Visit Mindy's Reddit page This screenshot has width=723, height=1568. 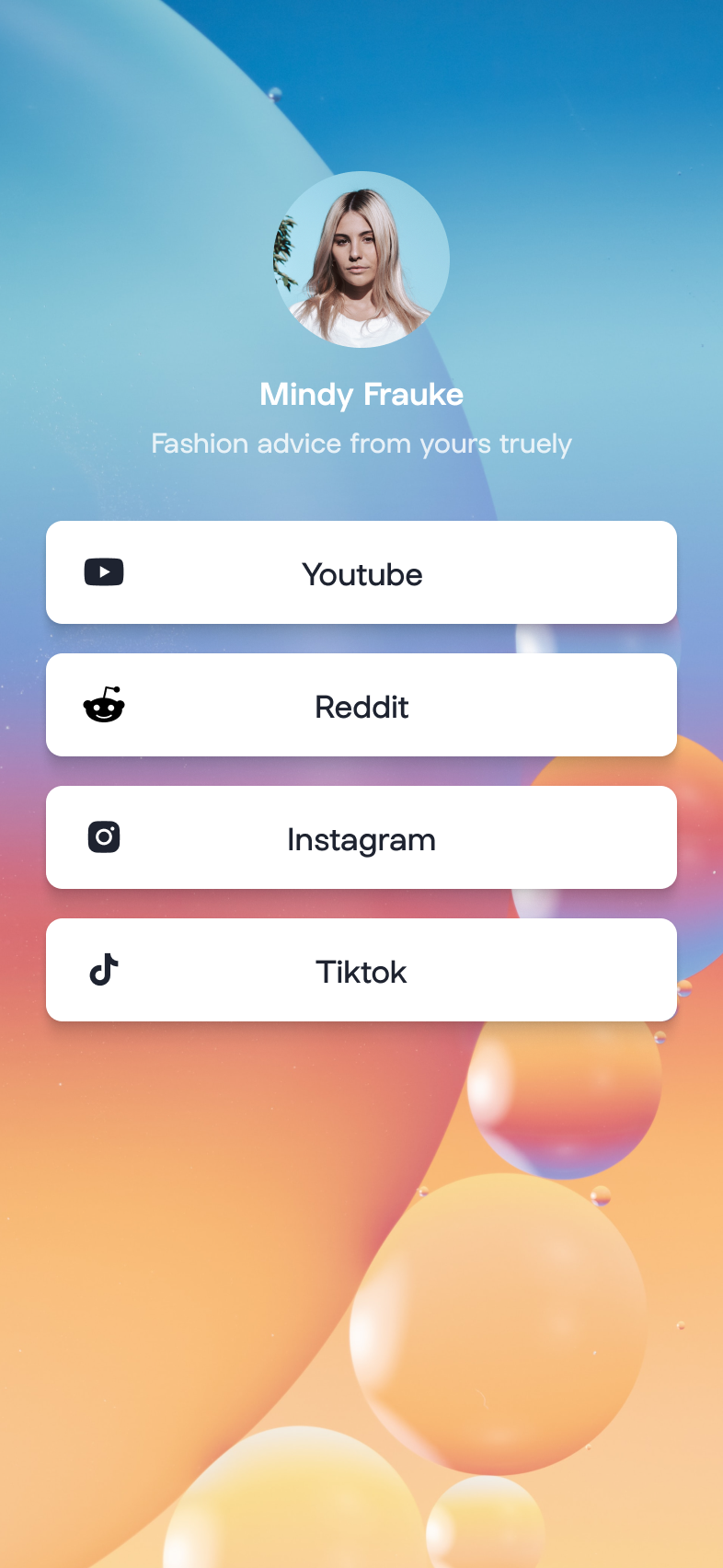pos(361,706)
